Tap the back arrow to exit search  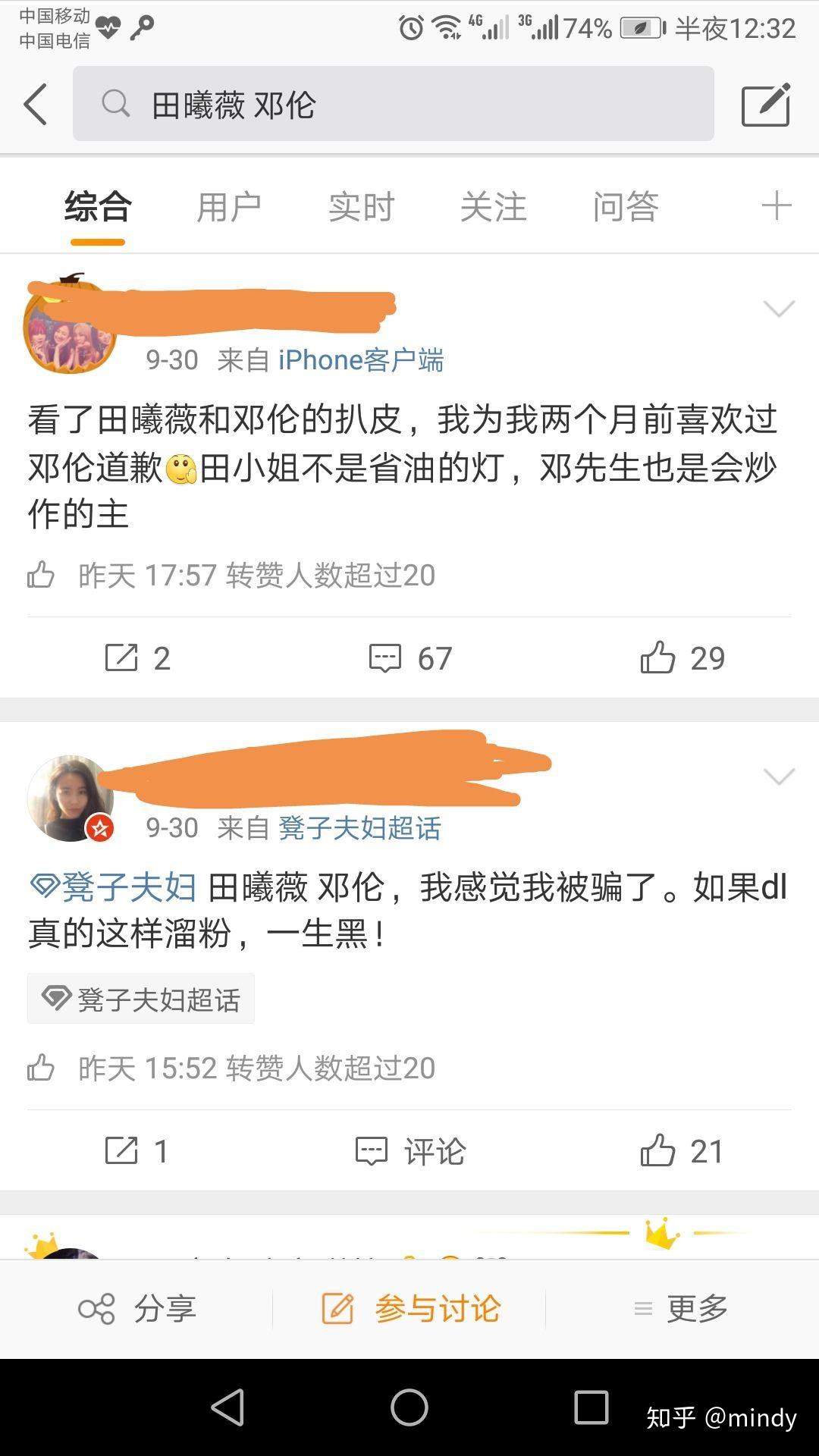coord(33,104)
